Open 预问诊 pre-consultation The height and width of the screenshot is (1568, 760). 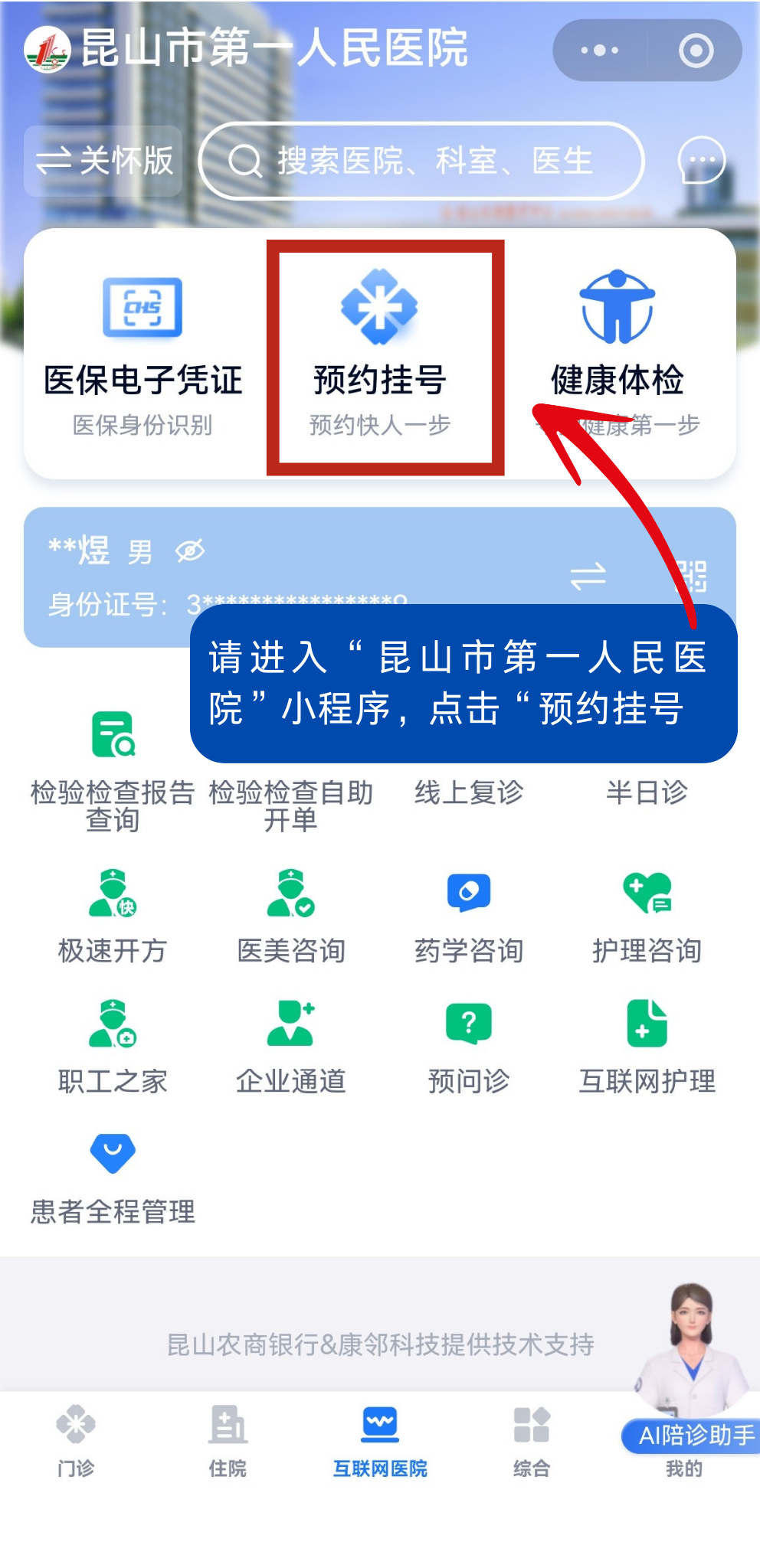pos(469,1045)
